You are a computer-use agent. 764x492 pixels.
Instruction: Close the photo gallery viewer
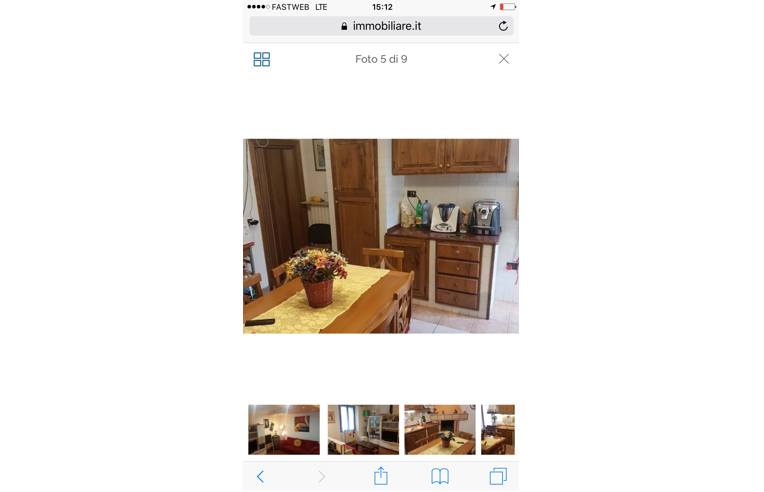[x=504, y=59]
